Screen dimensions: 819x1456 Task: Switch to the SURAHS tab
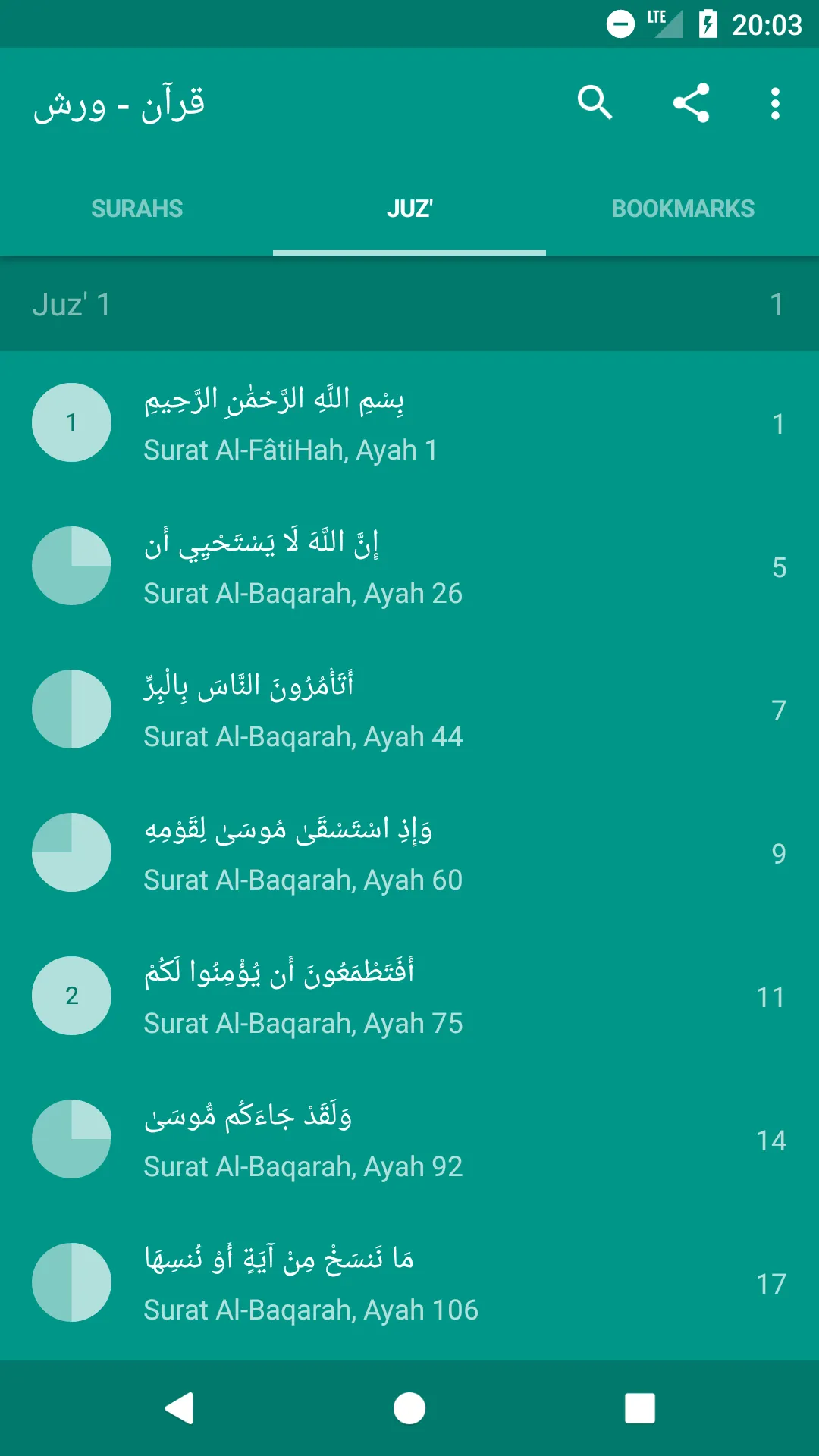tap(137, 209)
